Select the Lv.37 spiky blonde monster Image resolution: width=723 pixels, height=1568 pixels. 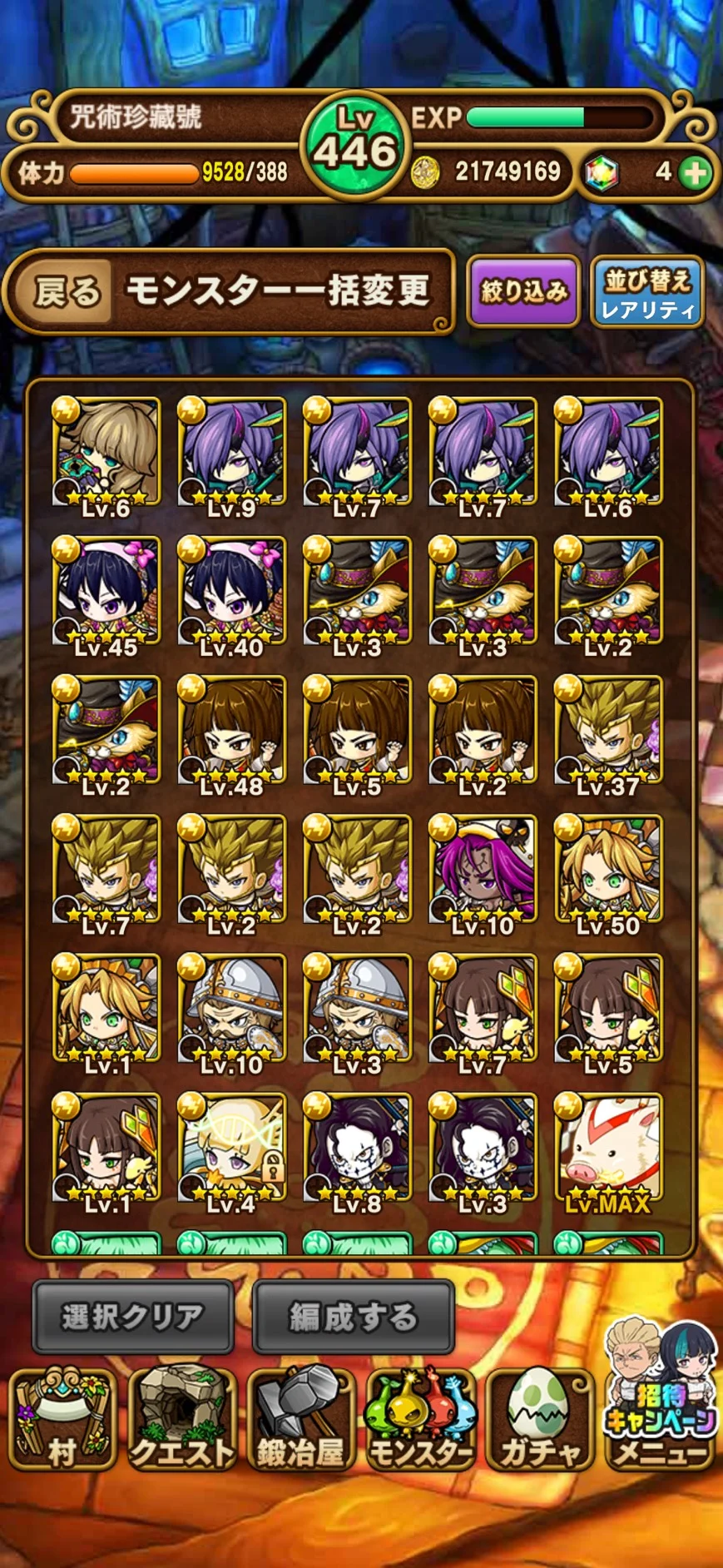[608, 732]
